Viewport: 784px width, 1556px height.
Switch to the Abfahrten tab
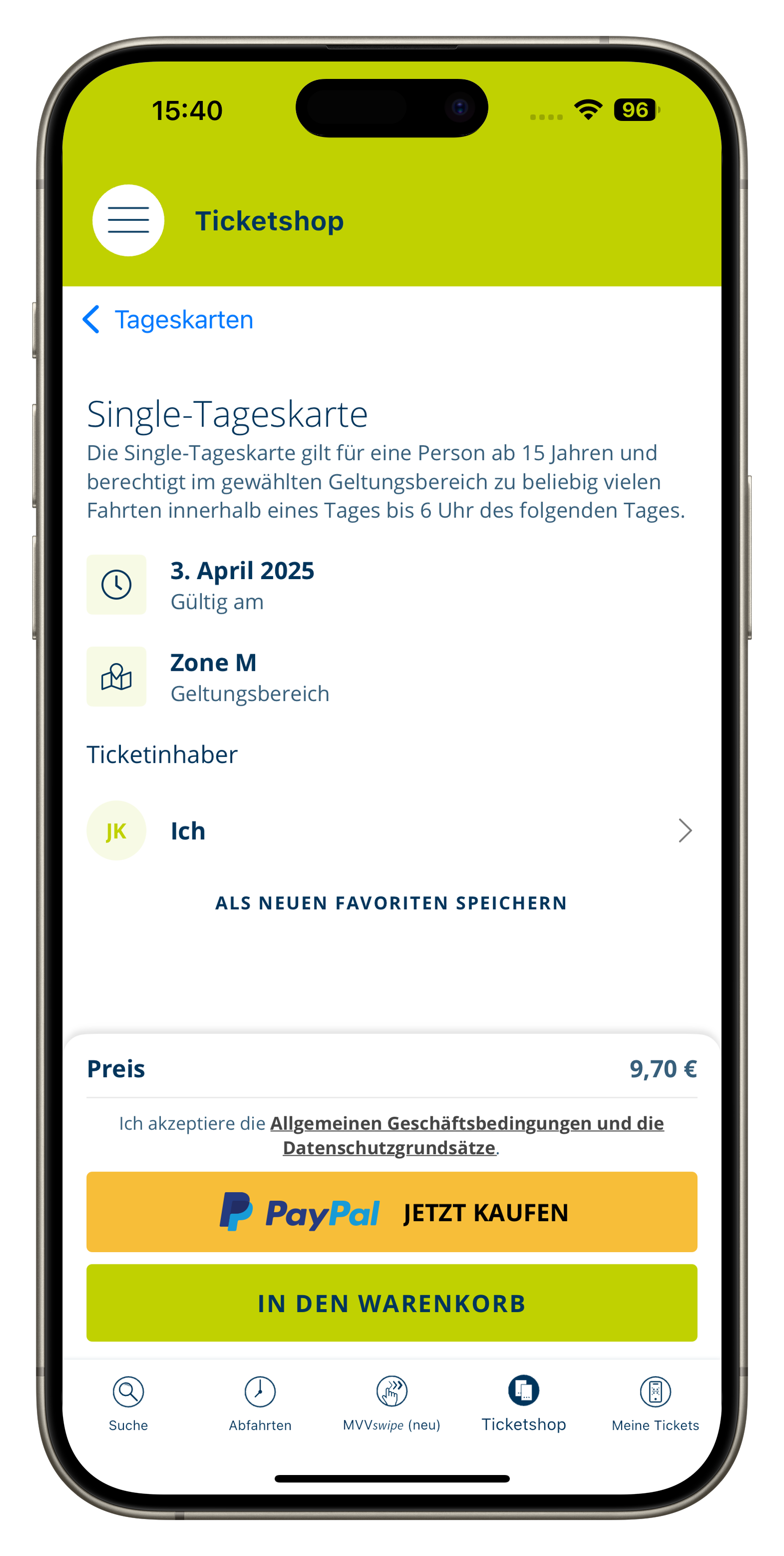tap(260, 1403)
